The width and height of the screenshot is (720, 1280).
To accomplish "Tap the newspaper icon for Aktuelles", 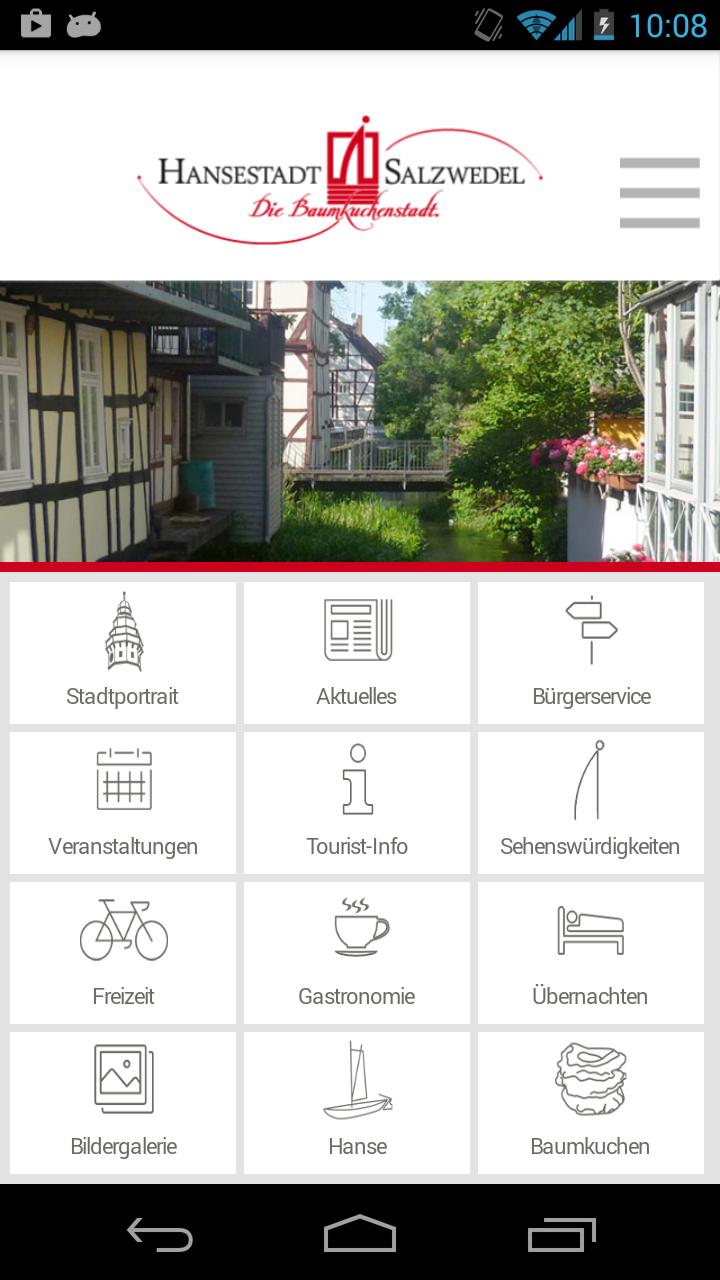I will tap(356, 628).
